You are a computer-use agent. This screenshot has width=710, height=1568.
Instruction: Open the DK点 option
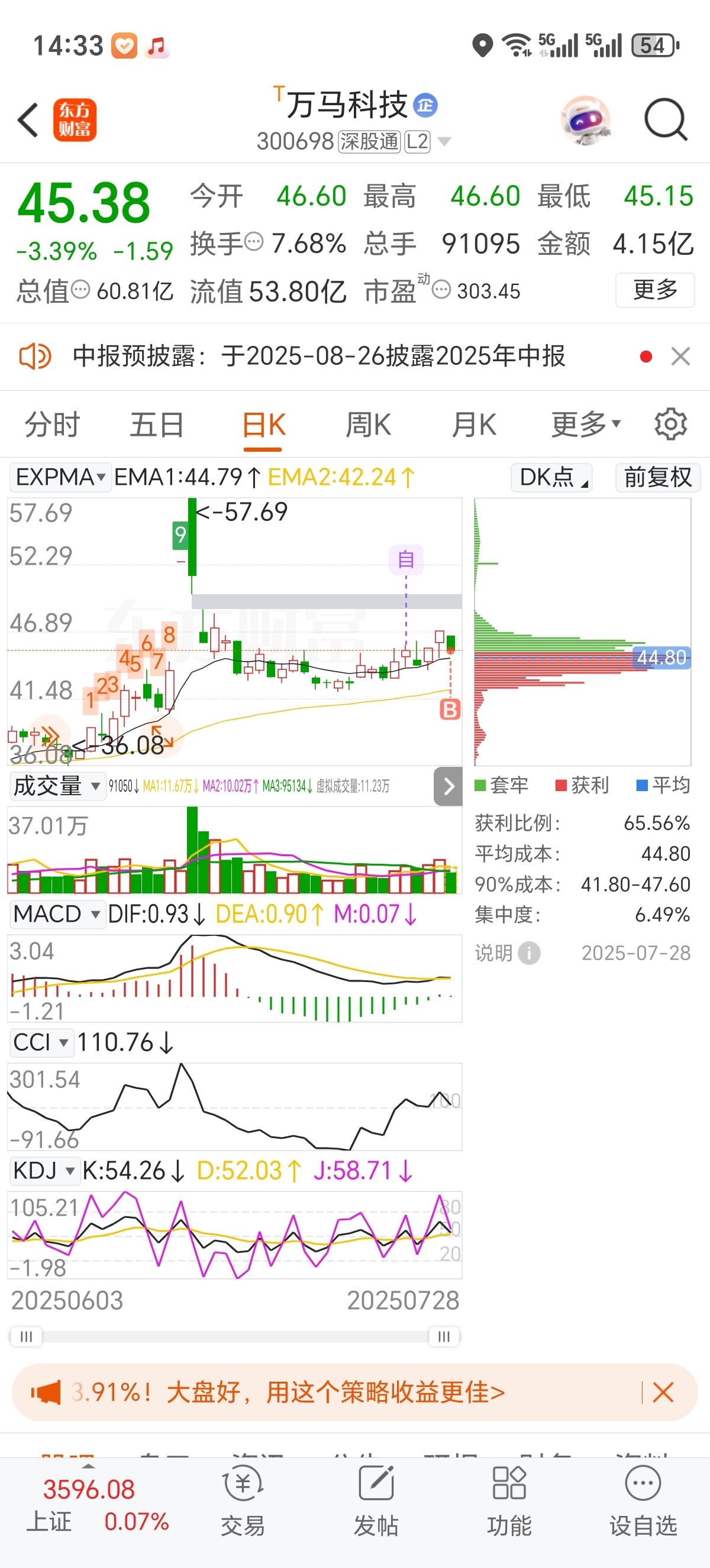click(x=551, y=477)
